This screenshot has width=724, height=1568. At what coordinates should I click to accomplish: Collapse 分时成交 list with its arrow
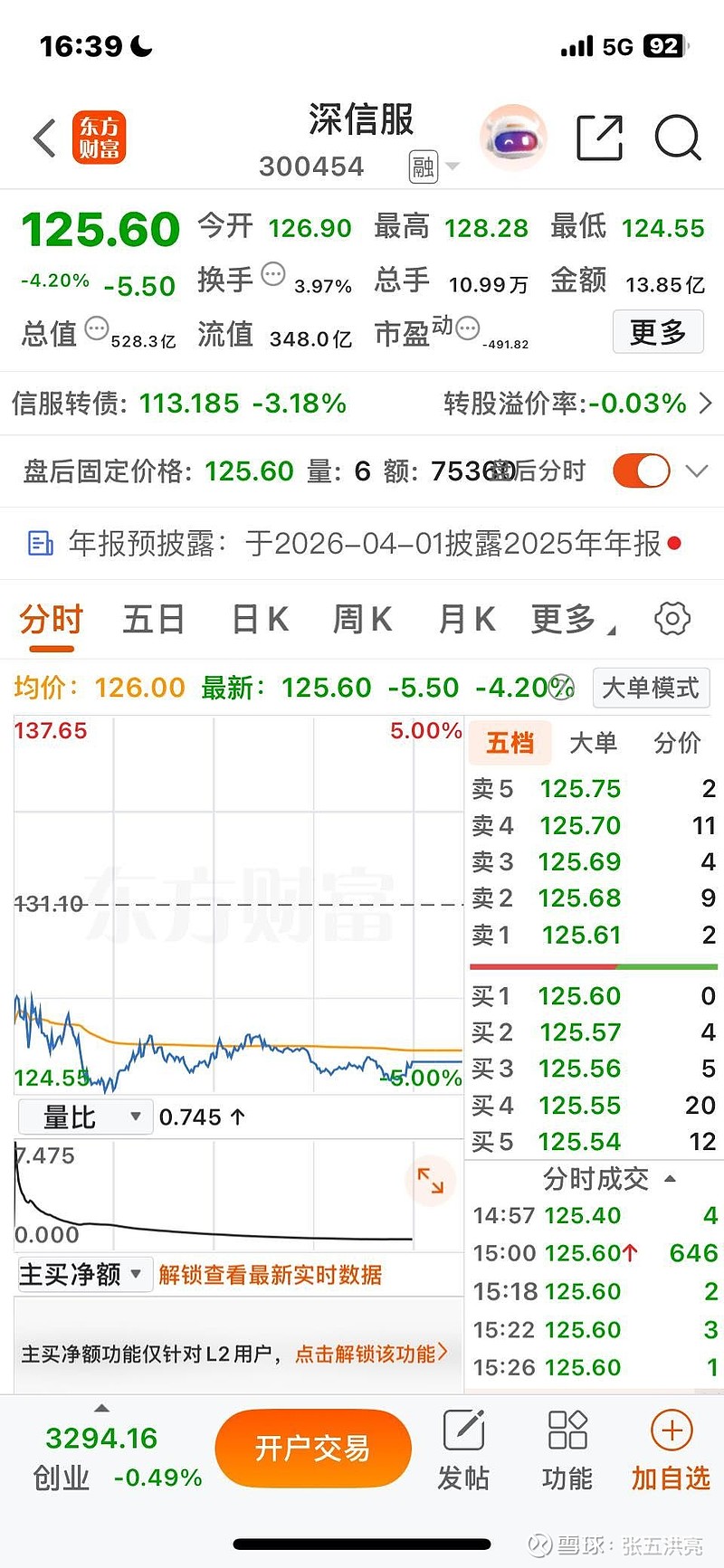(x=668, y=1179)
